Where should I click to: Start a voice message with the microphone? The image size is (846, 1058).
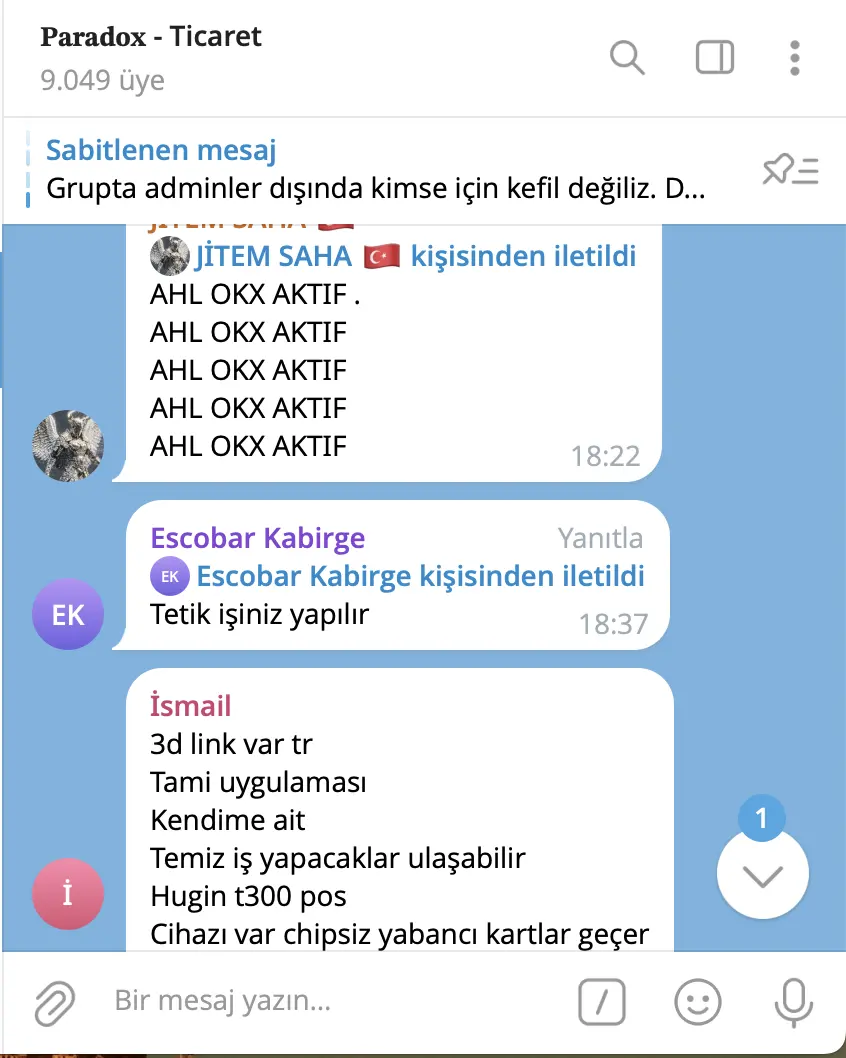click(x=795, y=1001)
